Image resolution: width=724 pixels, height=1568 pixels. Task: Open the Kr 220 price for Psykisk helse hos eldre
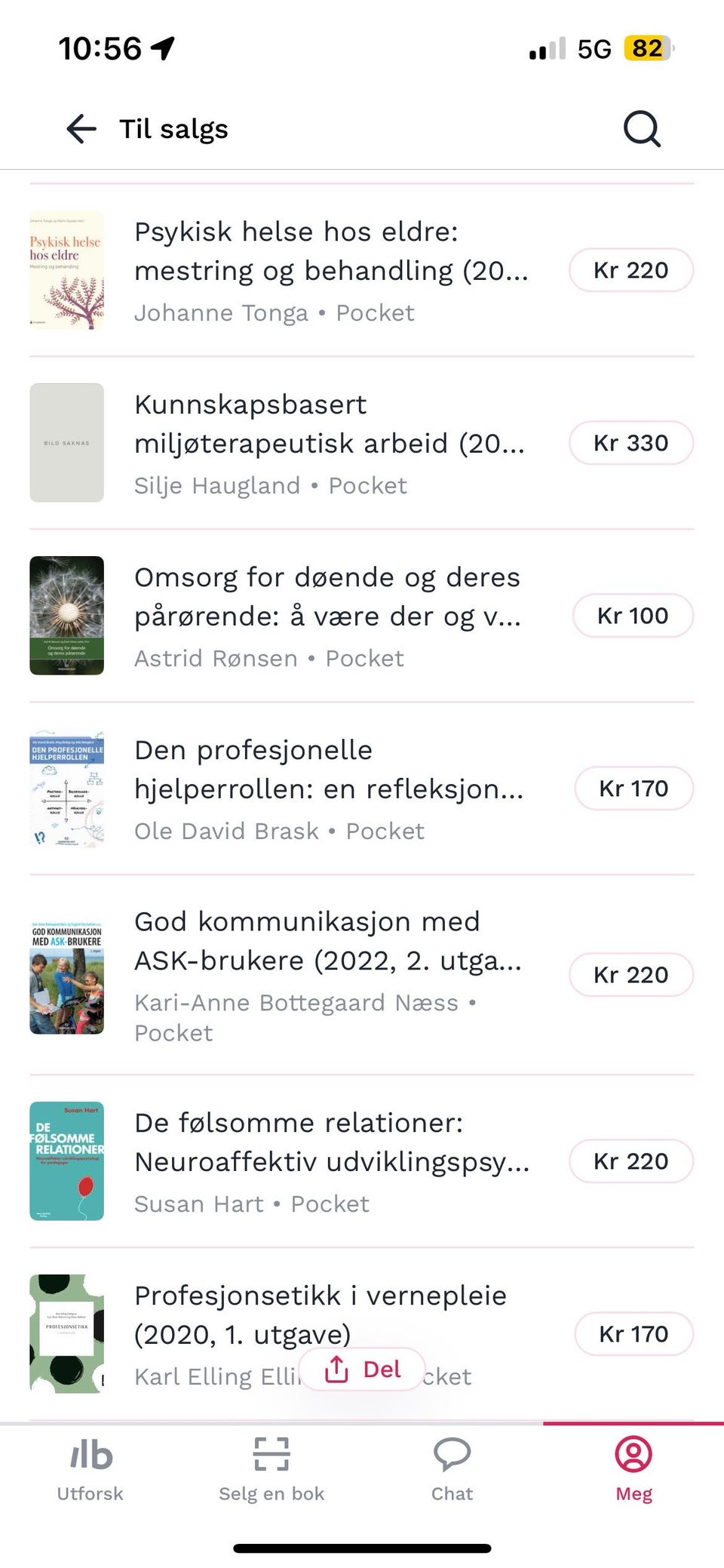pyautogui.click(x=631, y=269)
